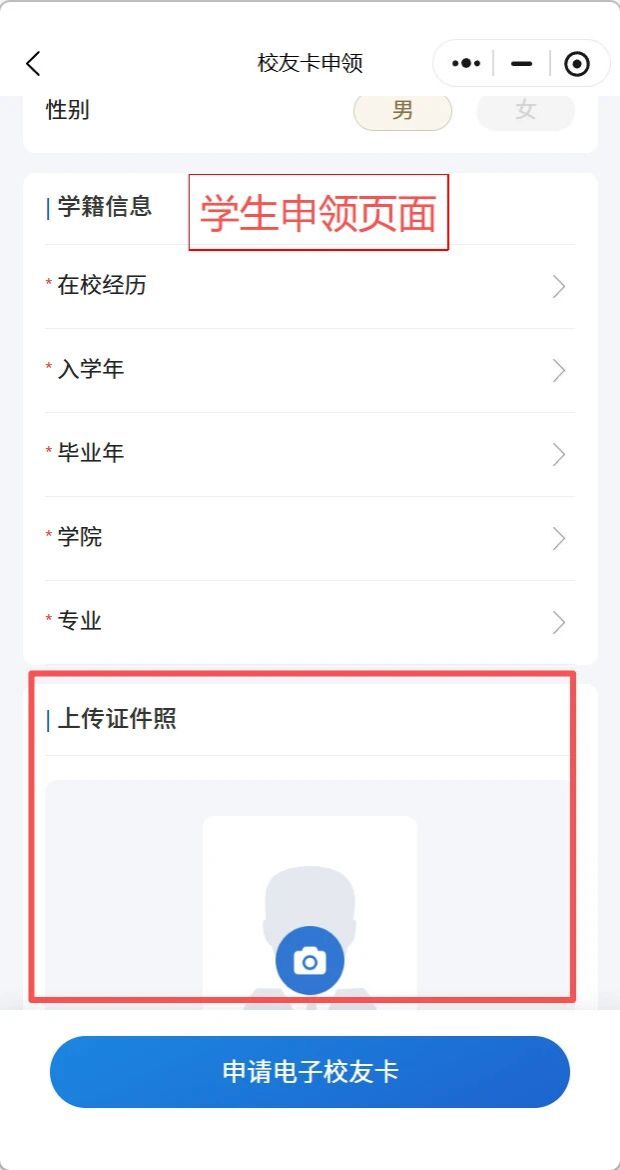Open the 学院 selection row

pos(309,538)
